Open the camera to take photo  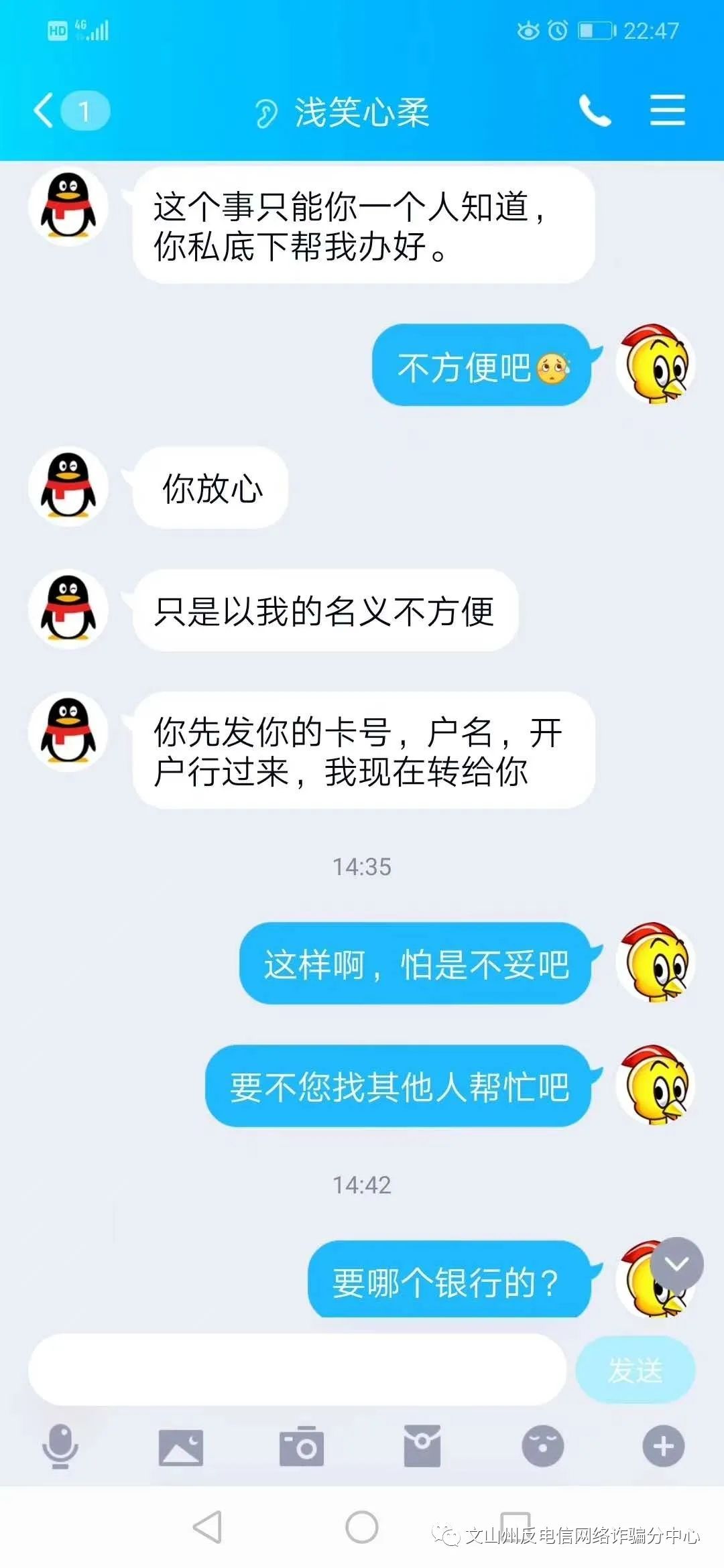click(302, 1446)
